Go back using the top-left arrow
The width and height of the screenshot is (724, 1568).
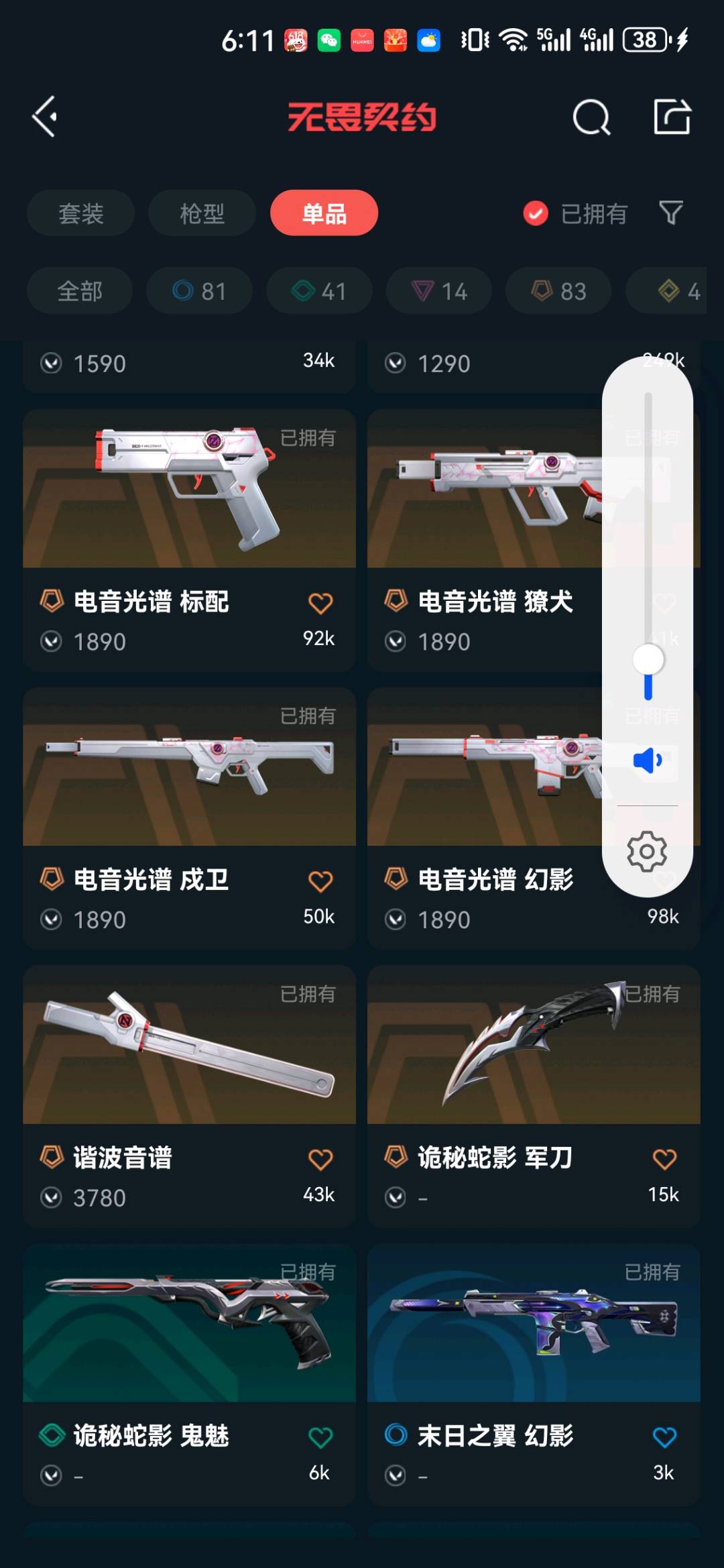point(46,117)
